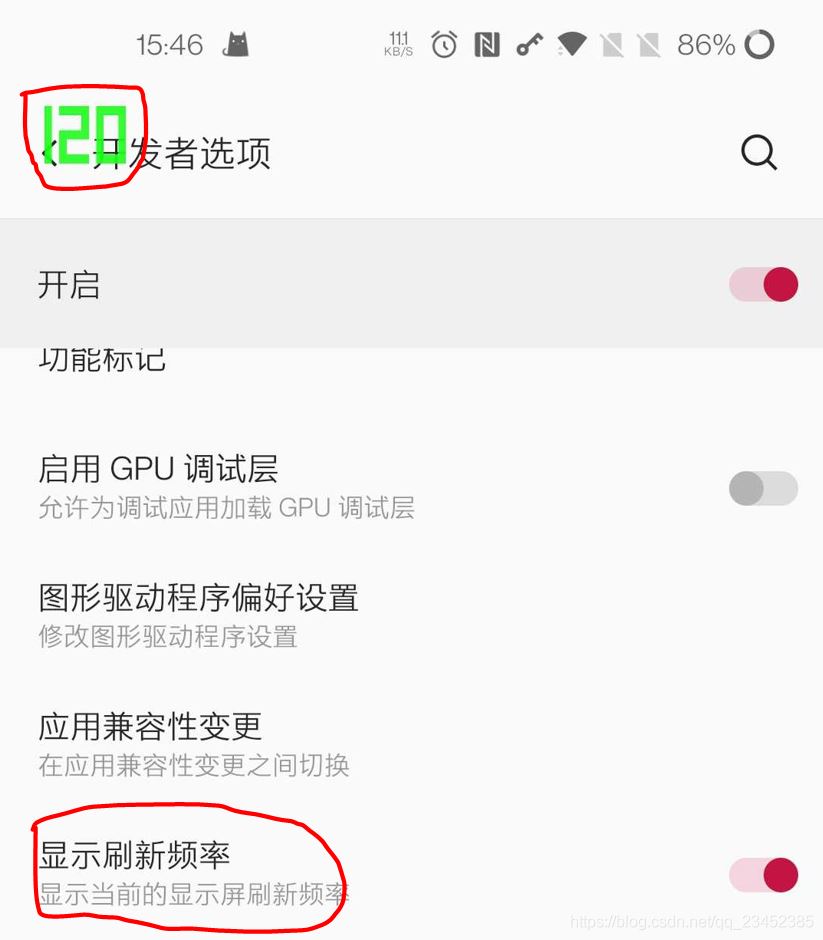Tap the clock showing 15:46

coord(169,44)
